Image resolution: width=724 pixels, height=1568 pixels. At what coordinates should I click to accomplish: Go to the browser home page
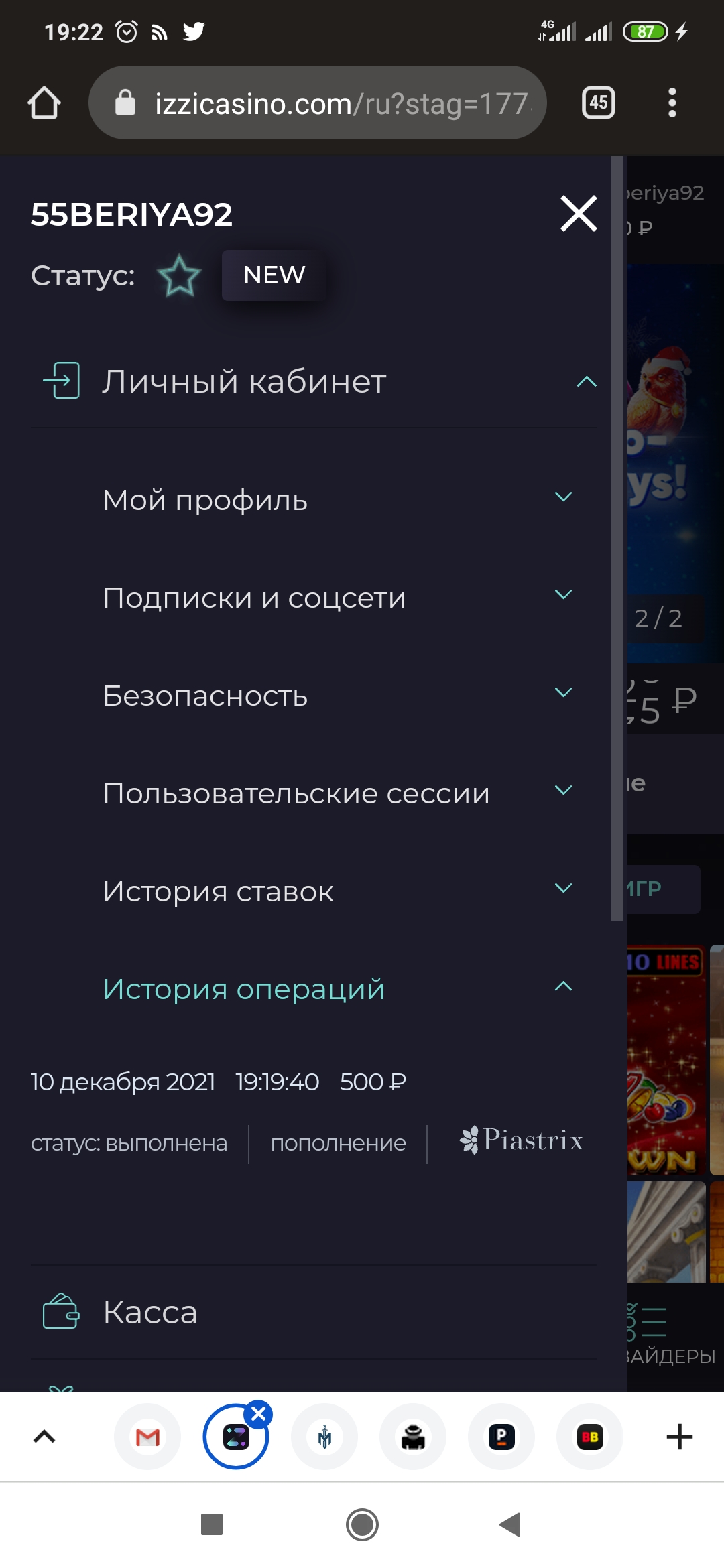point(44,103)
